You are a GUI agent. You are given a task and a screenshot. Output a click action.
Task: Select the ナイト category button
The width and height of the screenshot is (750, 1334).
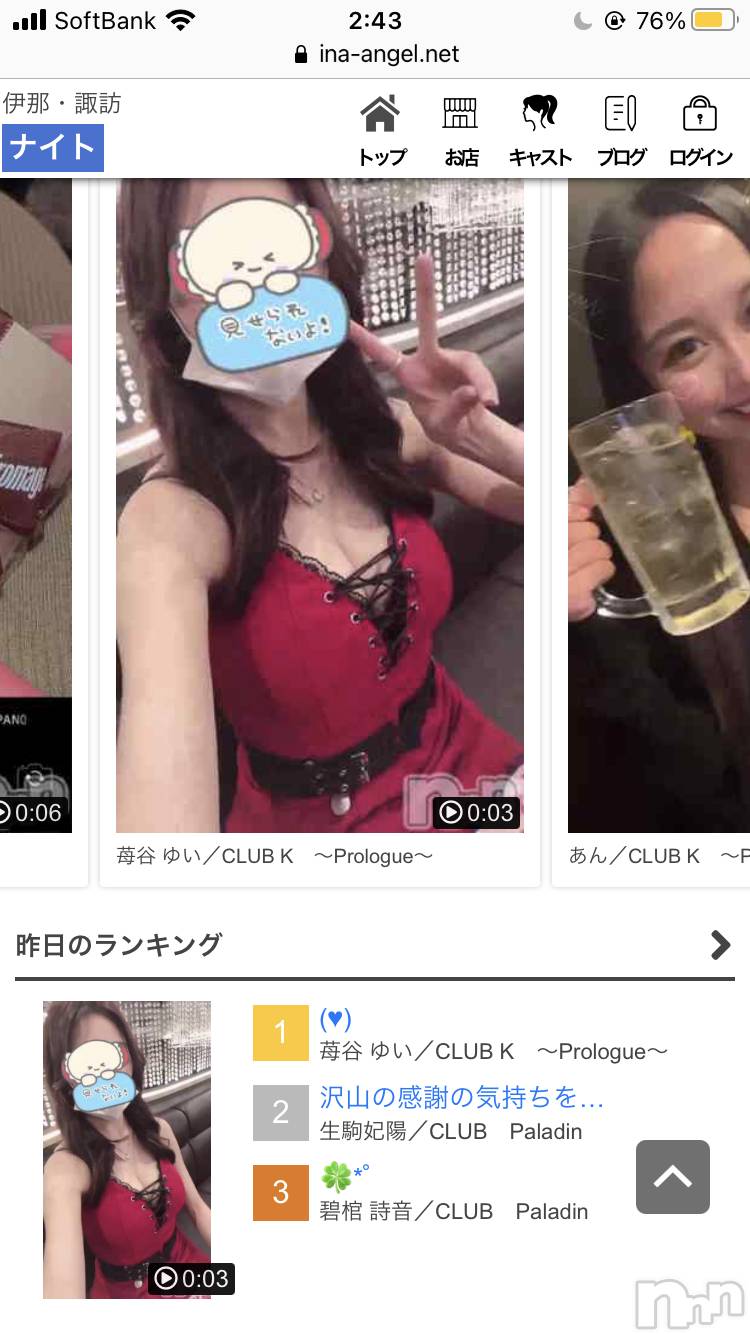(x=53, y=148)
